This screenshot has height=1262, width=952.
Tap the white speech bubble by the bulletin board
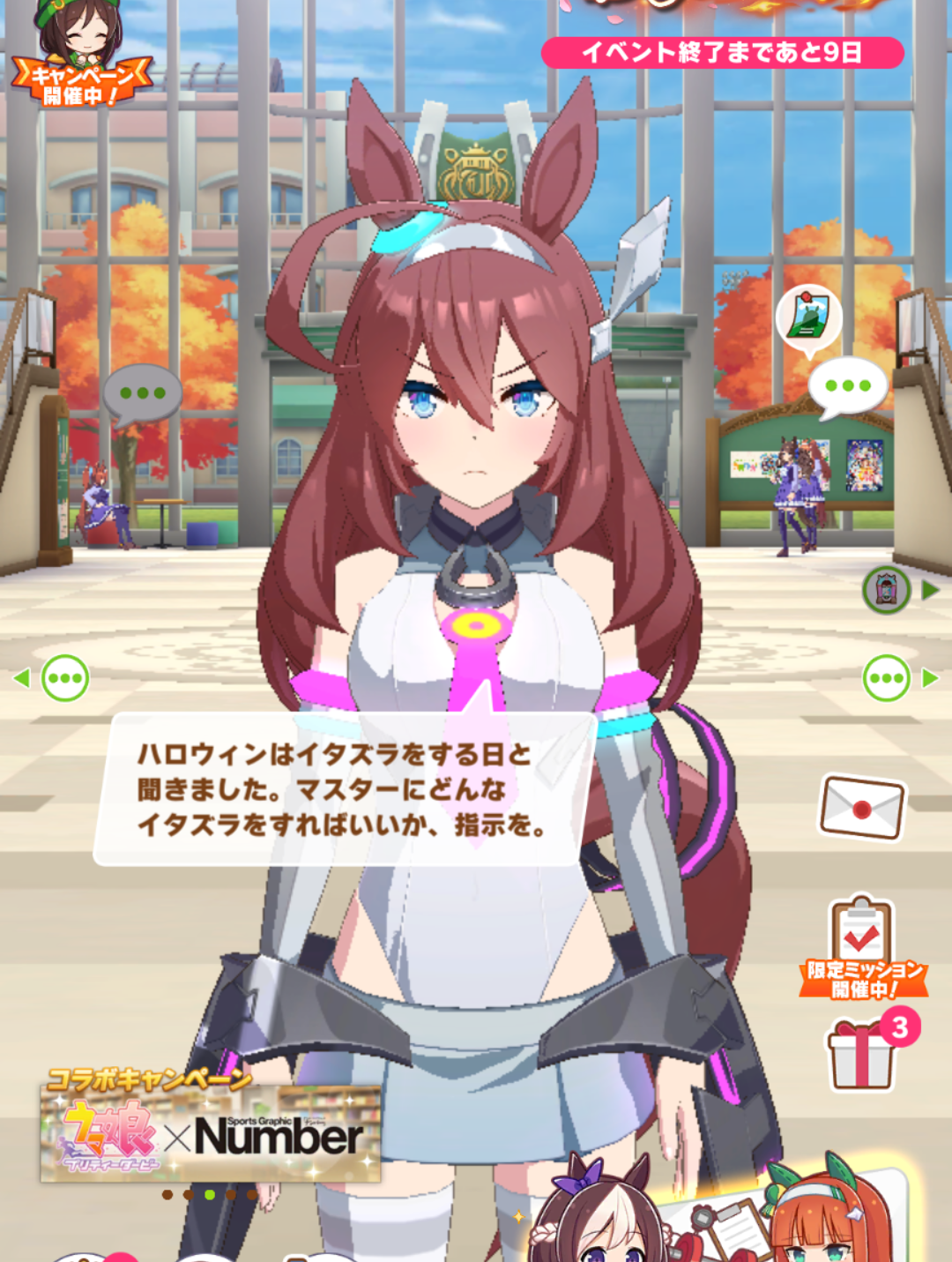point(847,386)
